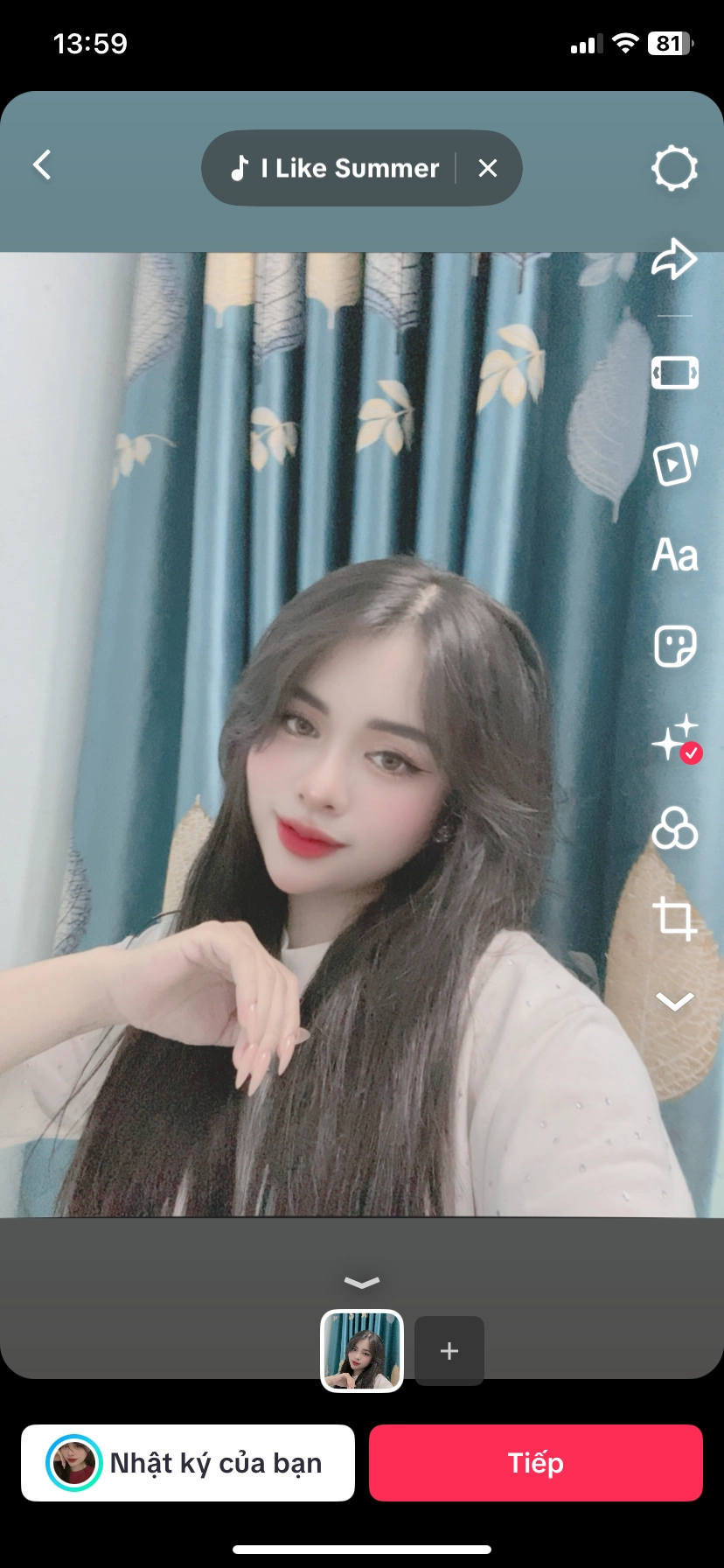Viewport: 724px width, 1568px height.
Task: Add another photo with plus button
Action: point(449,1350)
